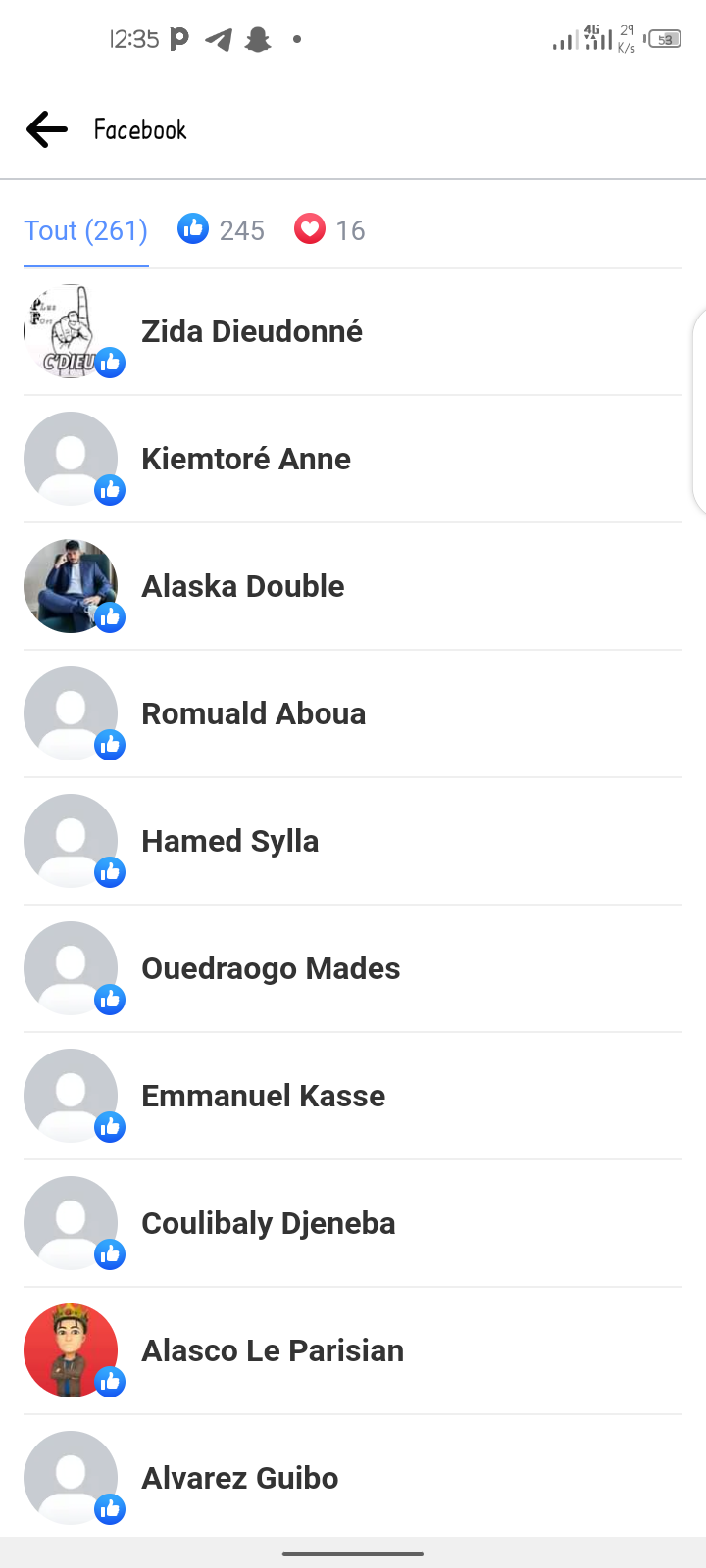This screenshot has height=1568, width=706.
Task: View Kiemtoré Anne's profile
Action: pyautogui.click(x=246, y=460)
